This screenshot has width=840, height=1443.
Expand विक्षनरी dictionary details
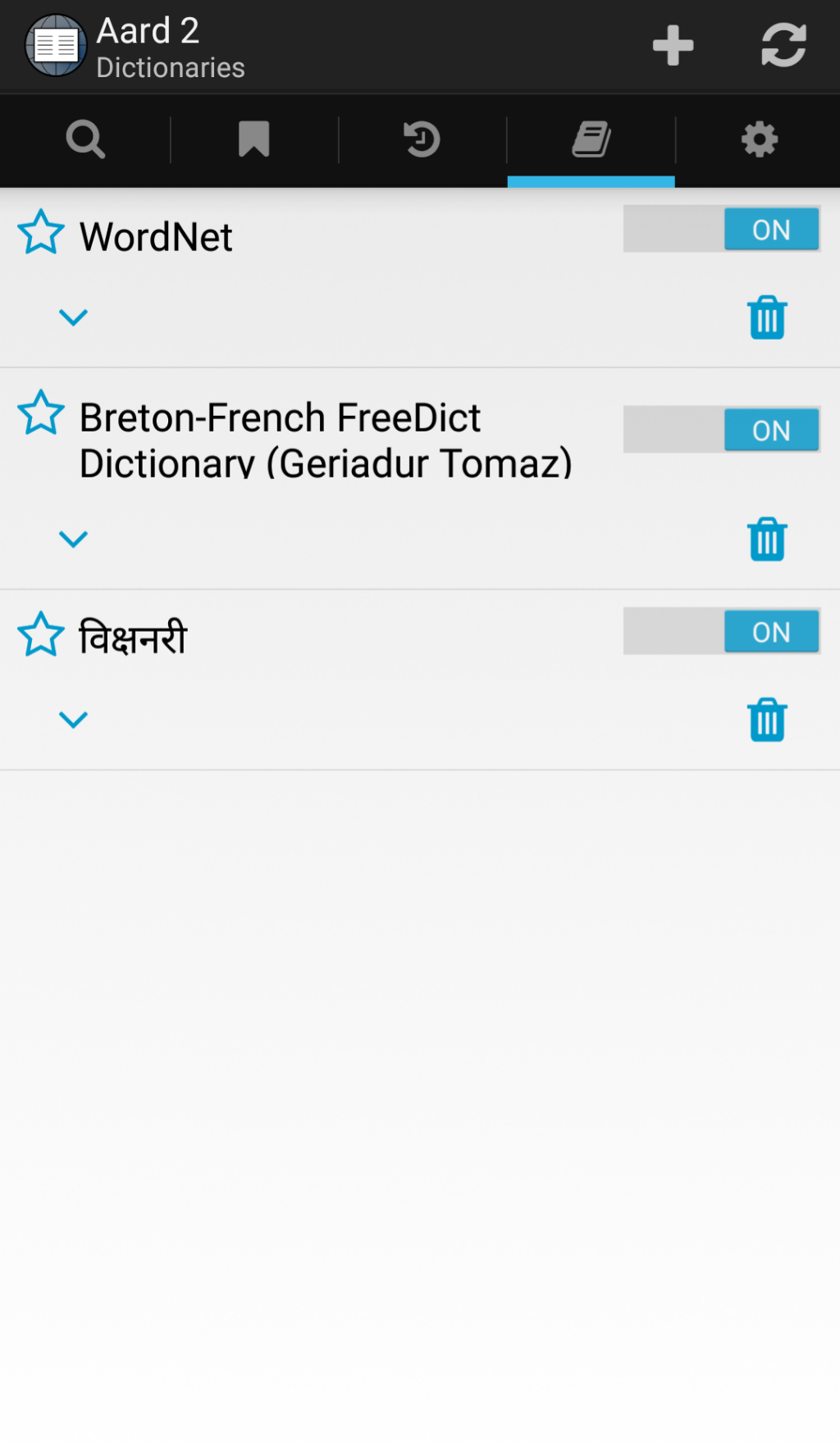pyautogui.click(x=73, y=720)
